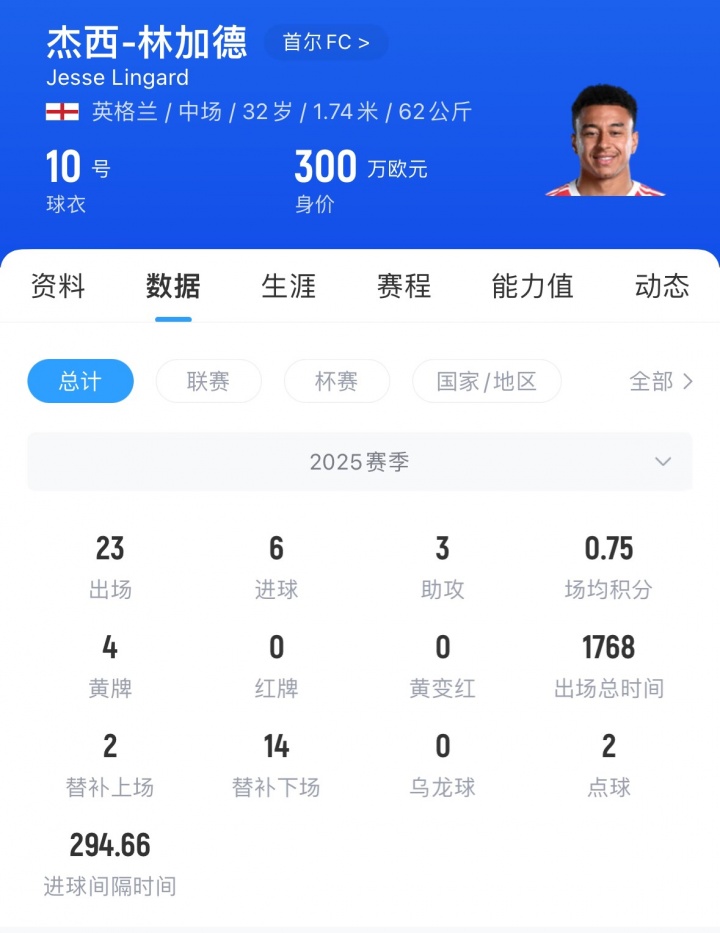This screenshot has width=720, height=933.
Task: Filter stats by 杯赛
Action: 336,381
